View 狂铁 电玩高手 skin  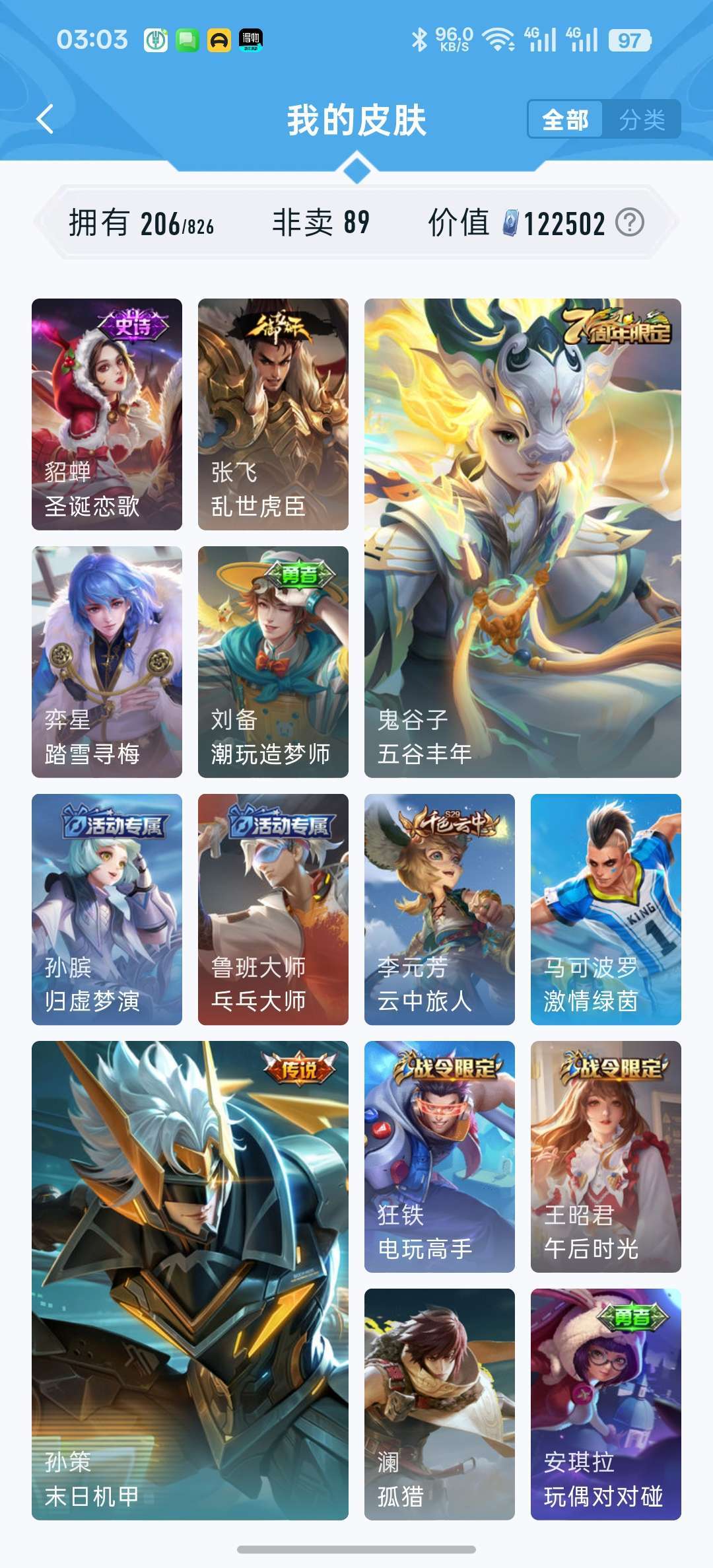point(440,1157)
